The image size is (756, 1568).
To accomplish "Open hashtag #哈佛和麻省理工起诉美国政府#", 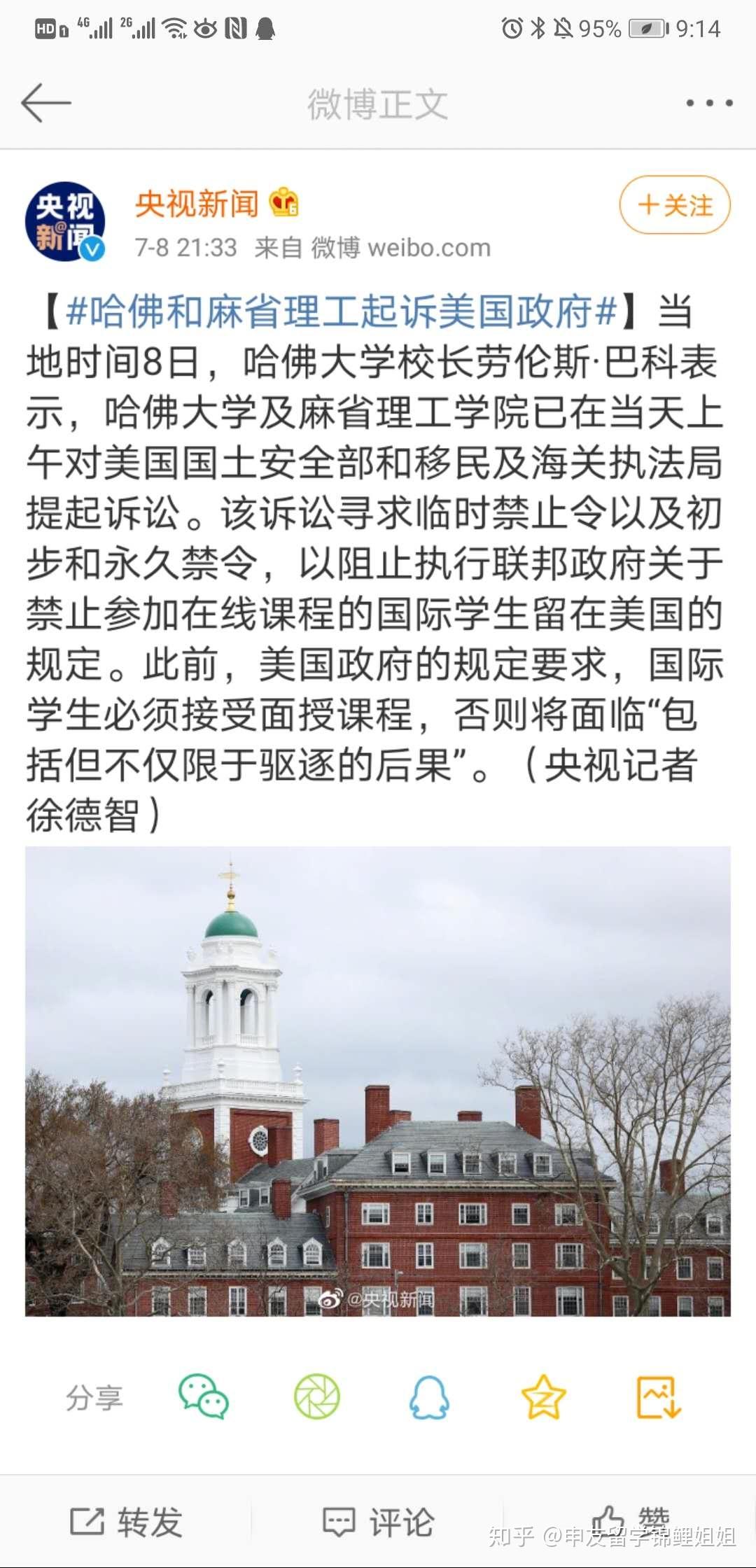I will pyautogui.click(x=342, y=311).
